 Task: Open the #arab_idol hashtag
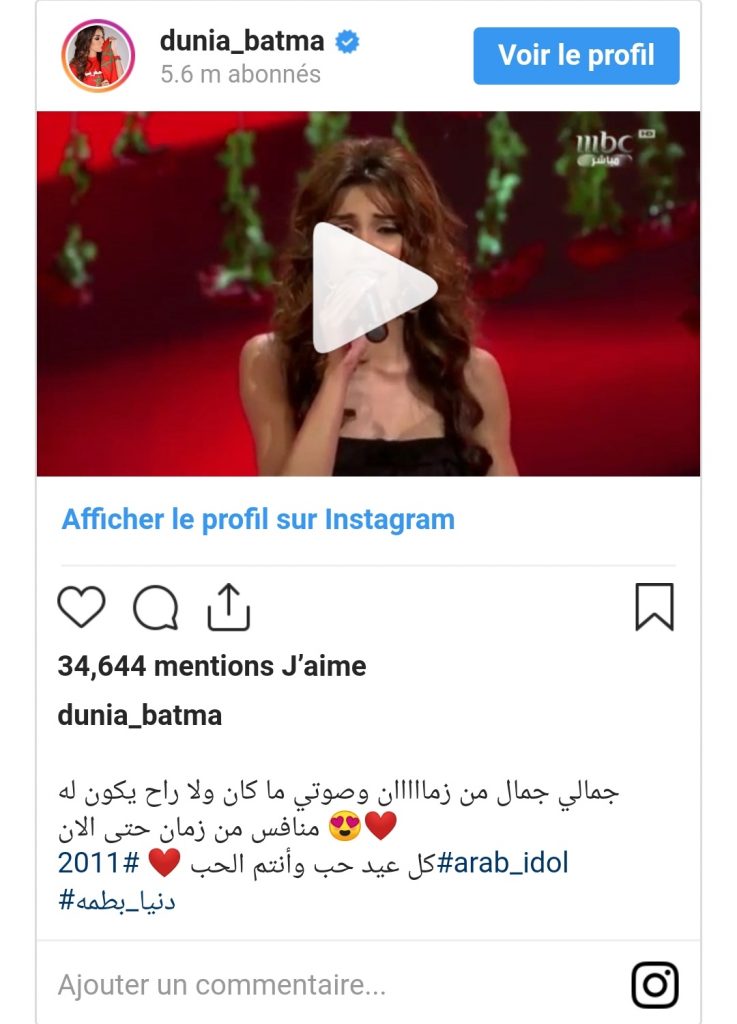(503, 862)
